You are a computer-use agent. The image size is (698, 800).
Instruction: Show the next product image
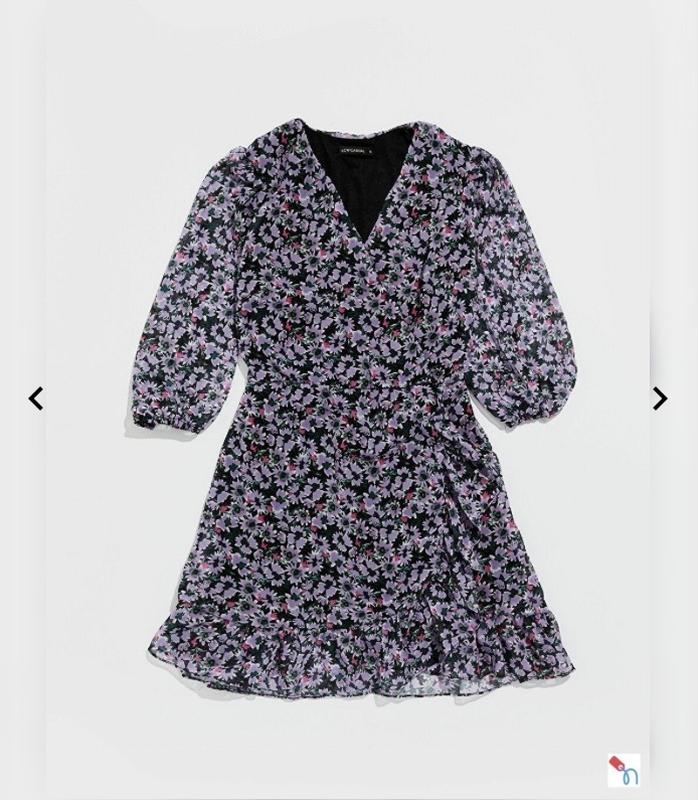[x=660, y=399]
